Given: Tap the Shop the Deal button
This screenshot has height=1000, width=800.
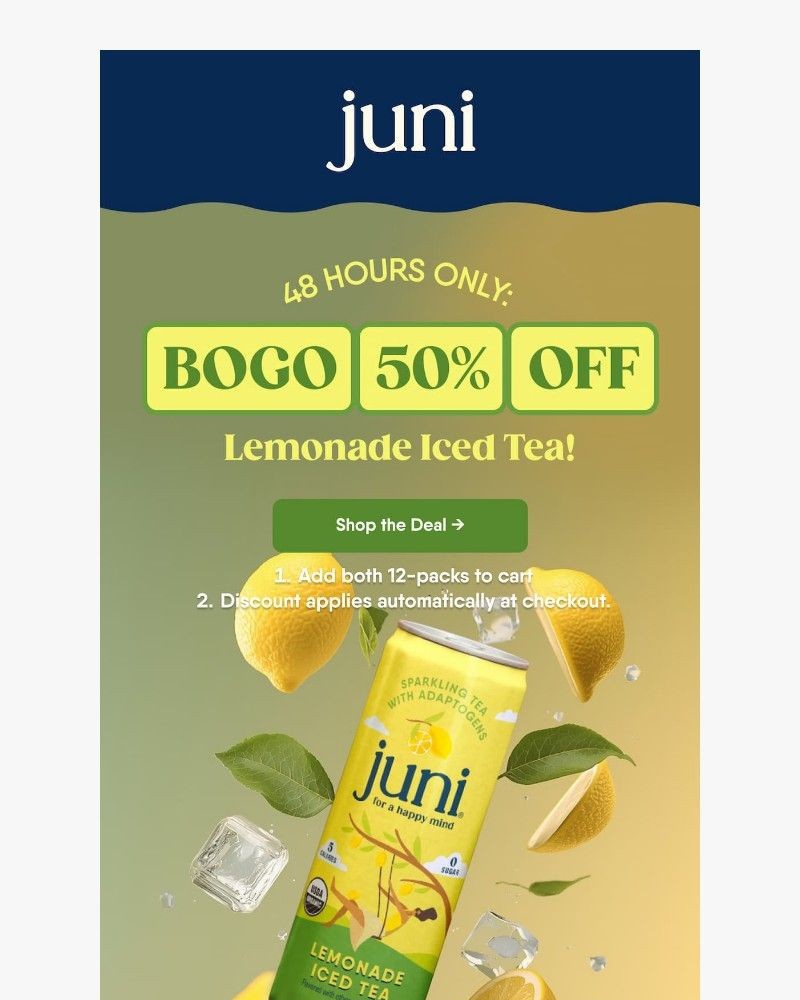Looking at the screenshot, I should (x=400, y=525).
